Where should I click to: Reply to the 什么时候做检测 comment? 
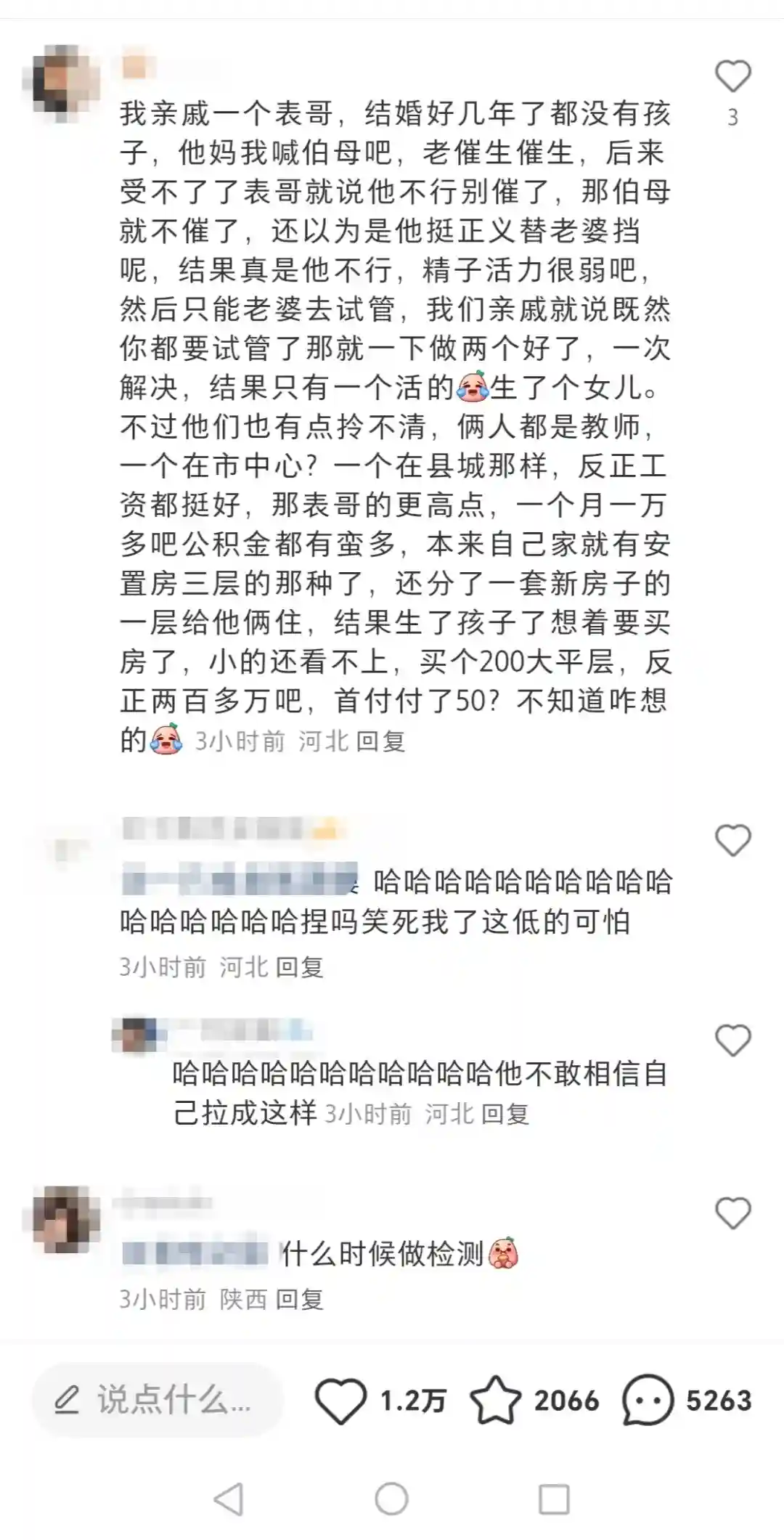(300, 1299)
